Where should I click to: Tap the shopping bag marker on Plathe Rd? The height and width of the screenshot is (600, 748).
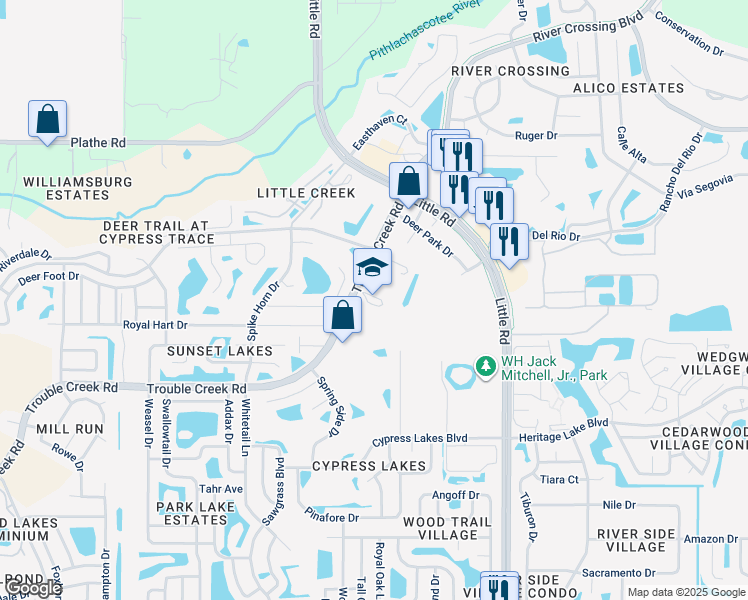[47, 120]
